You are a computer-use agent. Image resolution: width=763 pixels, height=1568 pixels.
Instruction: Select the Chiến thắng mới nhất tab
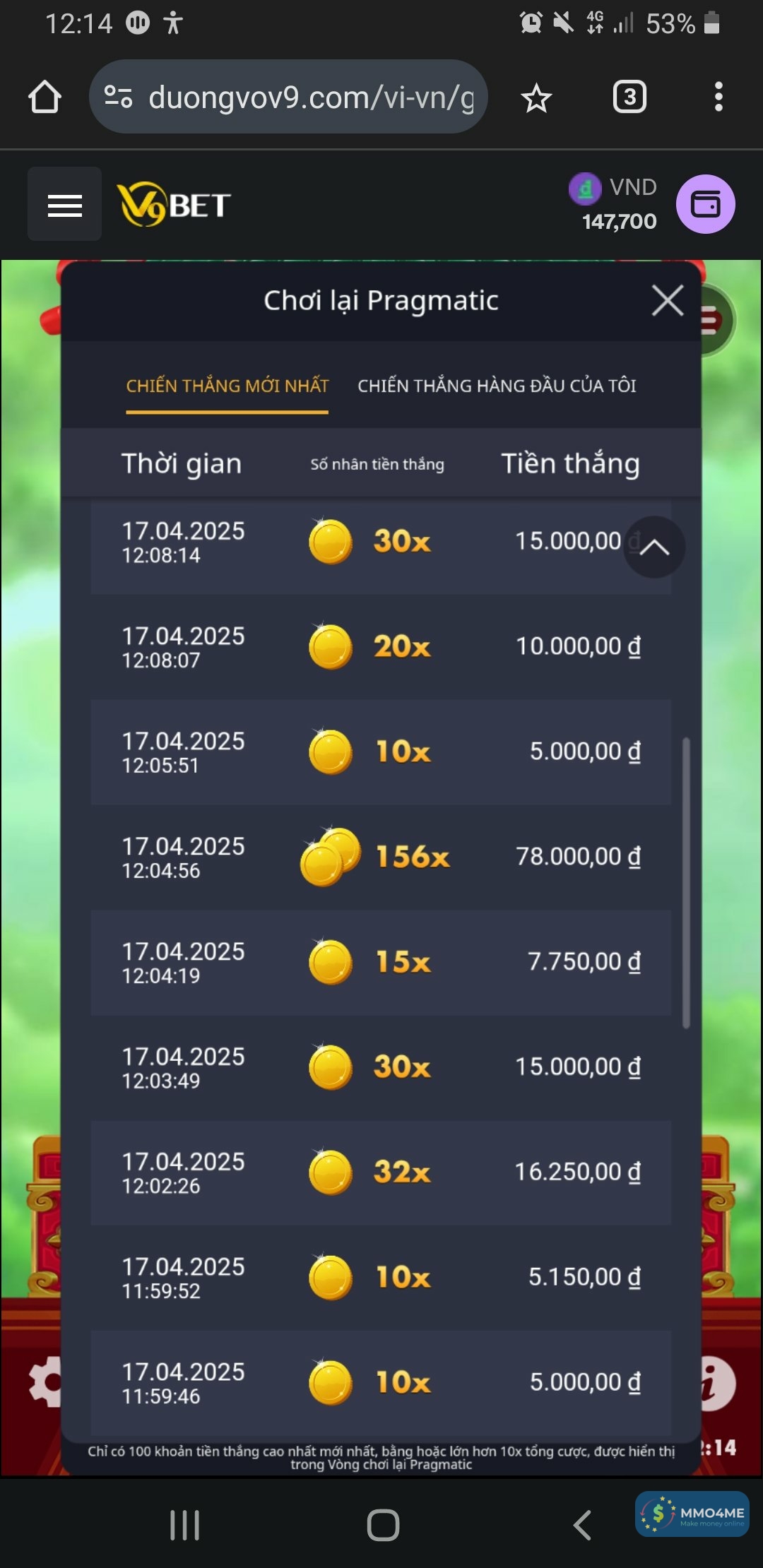(227, 386)
